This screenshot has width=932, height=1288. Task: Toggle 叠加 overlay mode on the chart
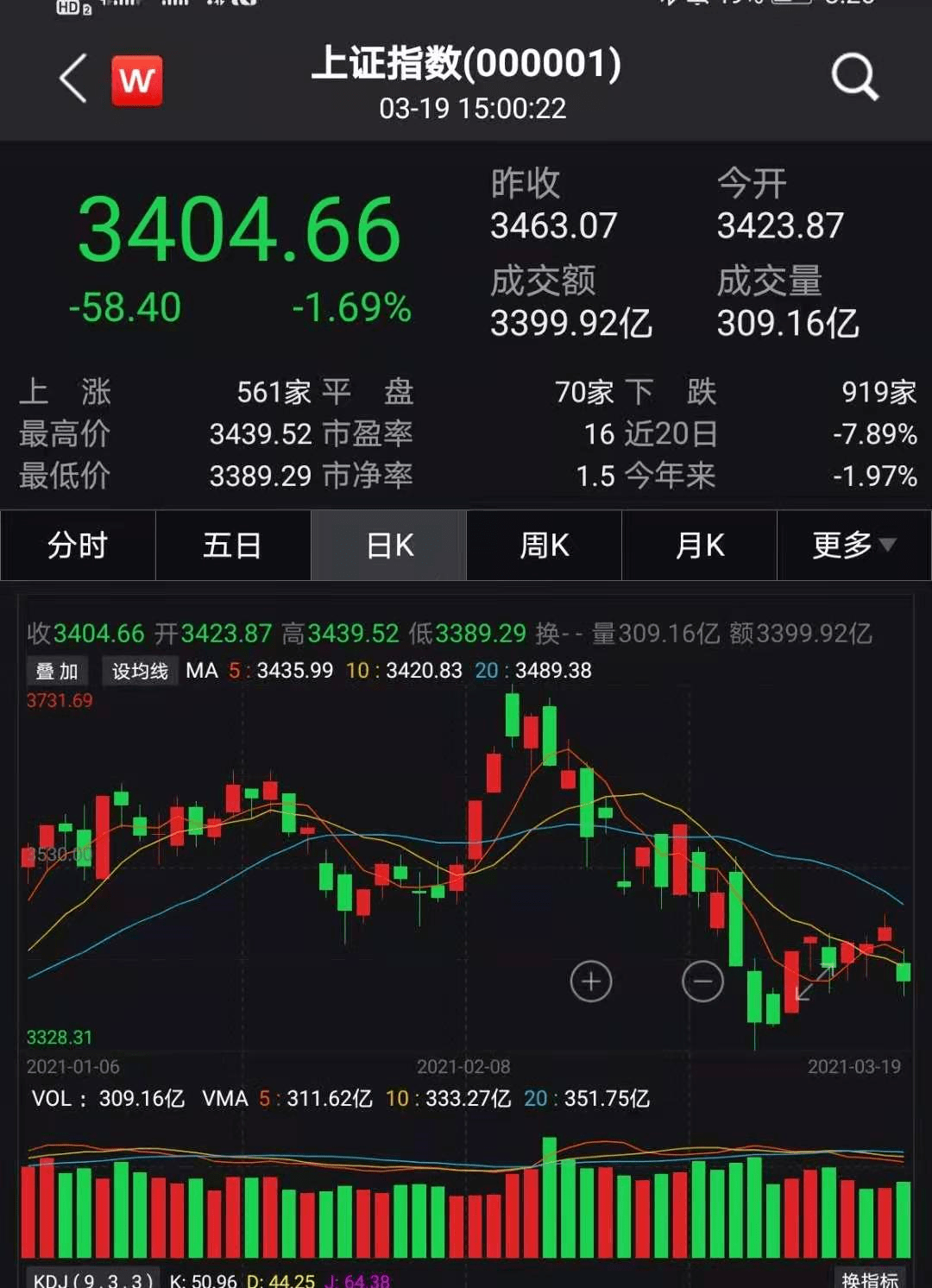coord(57,671)
